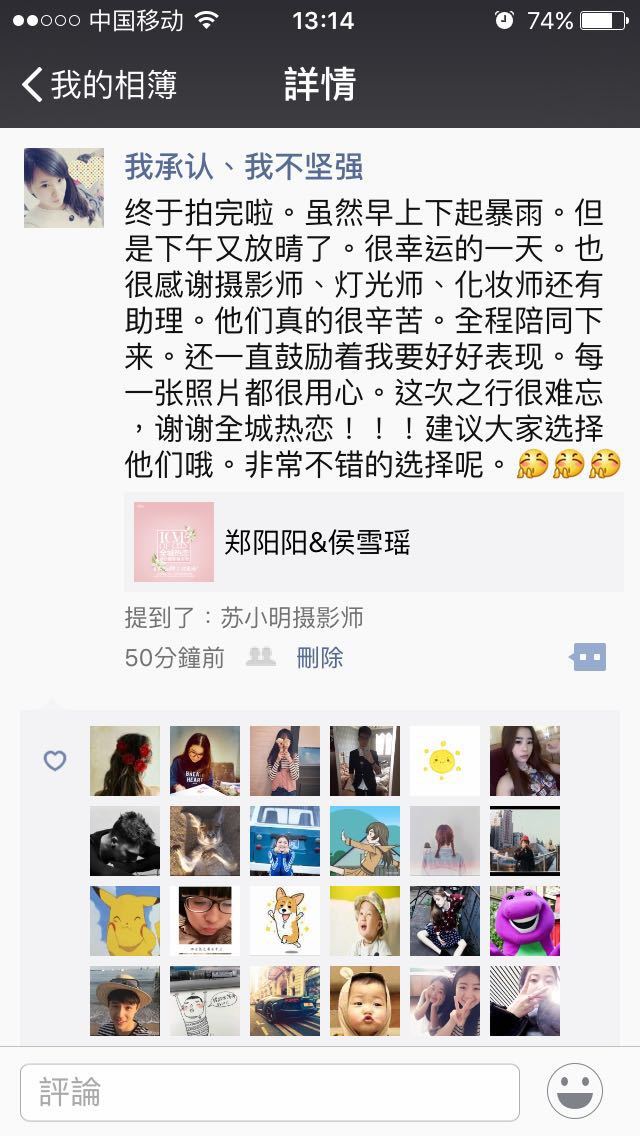Go back to 我的相簿
This screenshot has width=640, height=1136.
click(99, 84)
